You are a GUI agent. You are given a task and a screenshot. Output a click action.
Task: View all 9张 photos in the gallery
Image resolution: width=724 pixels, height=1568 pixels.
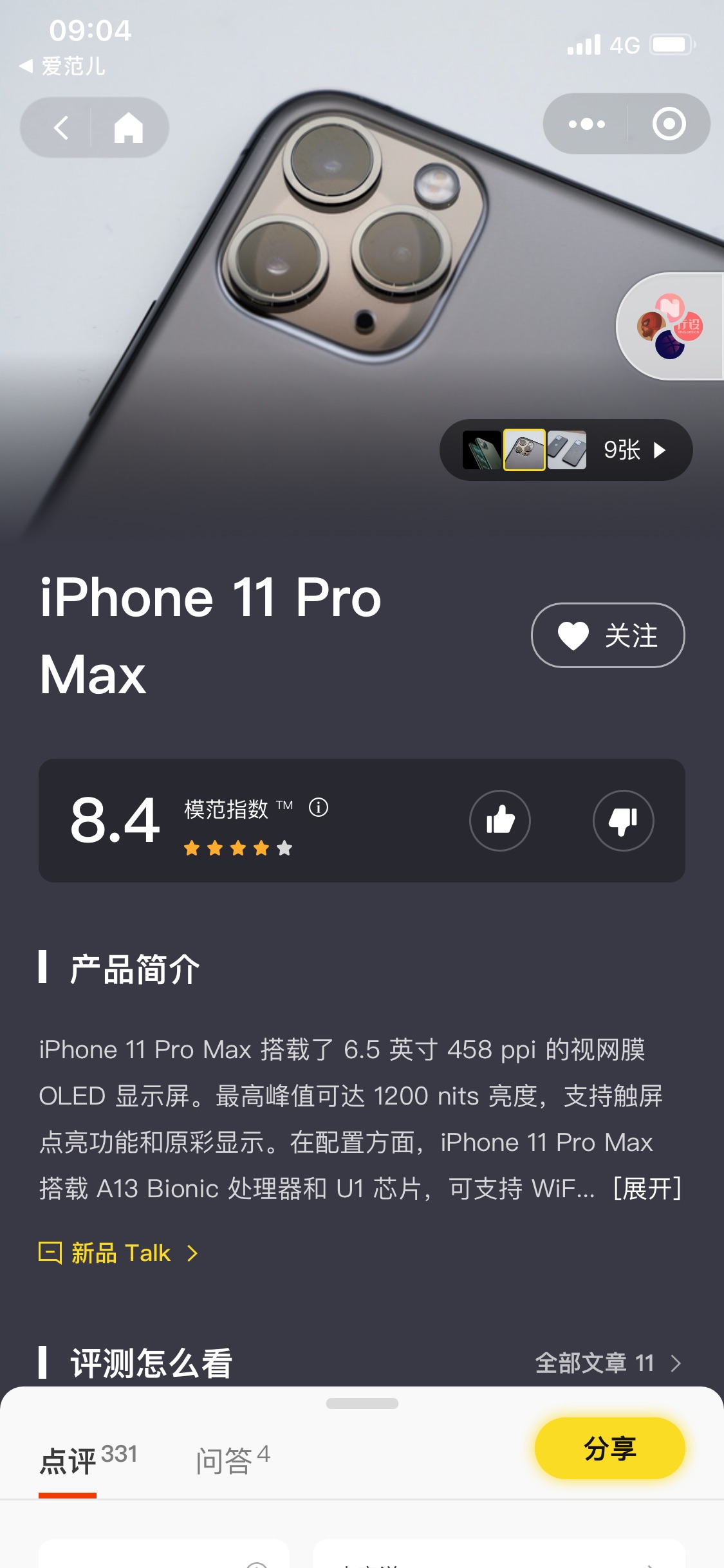[x=566, y=450]
